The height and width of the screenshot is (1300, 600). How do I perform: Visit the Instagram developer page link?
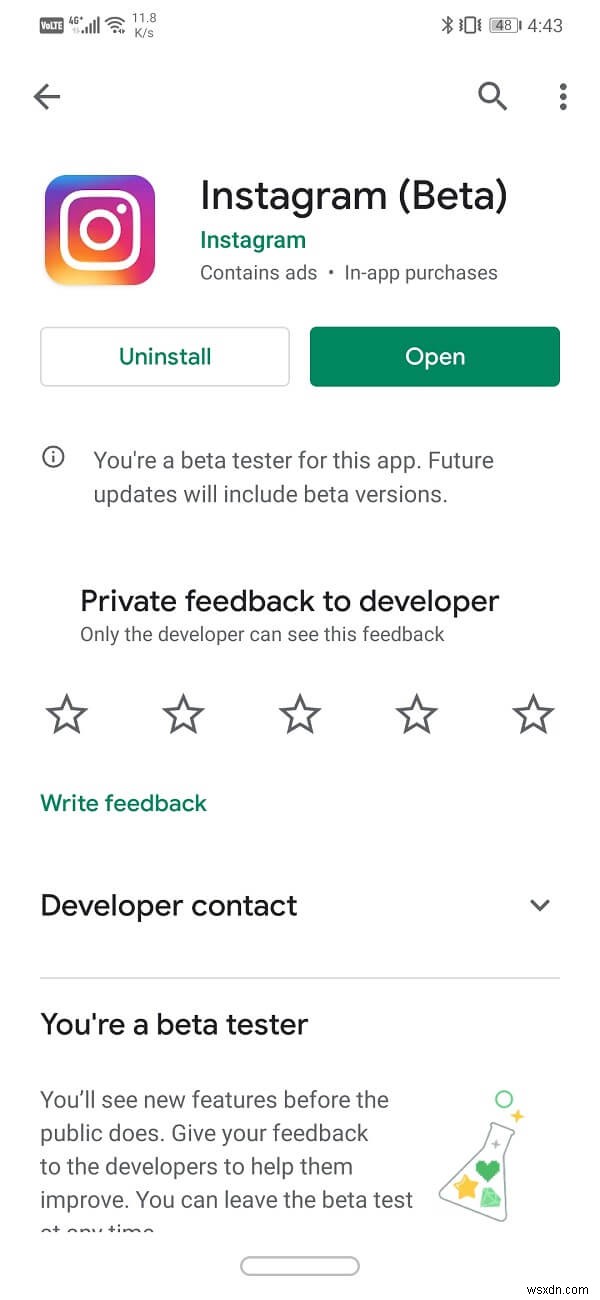click(x=253, y=240)
